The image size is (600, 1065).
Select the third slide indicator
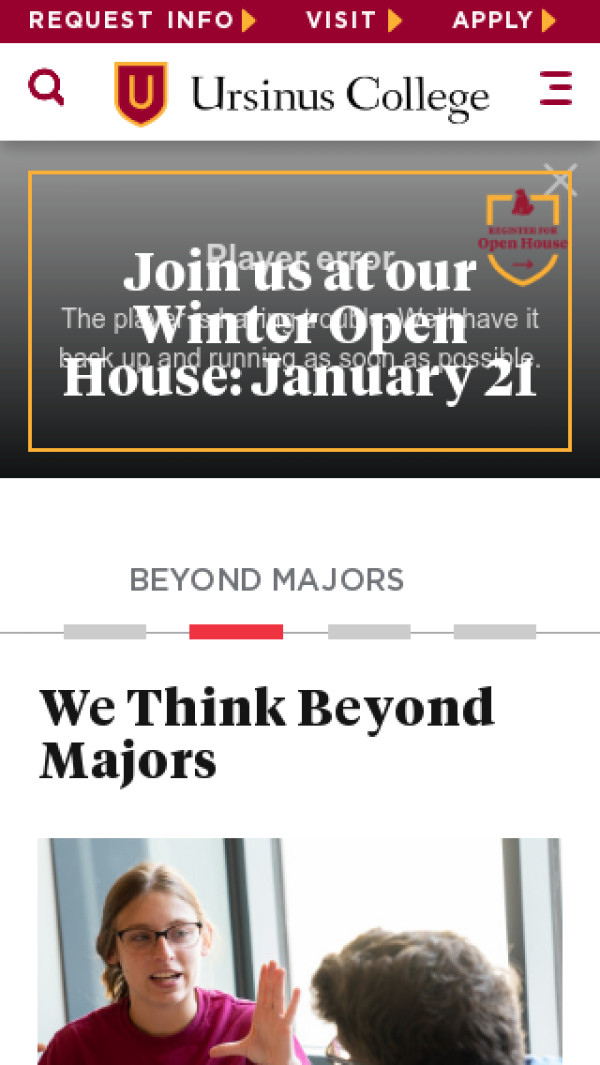(x=369, y=632)
